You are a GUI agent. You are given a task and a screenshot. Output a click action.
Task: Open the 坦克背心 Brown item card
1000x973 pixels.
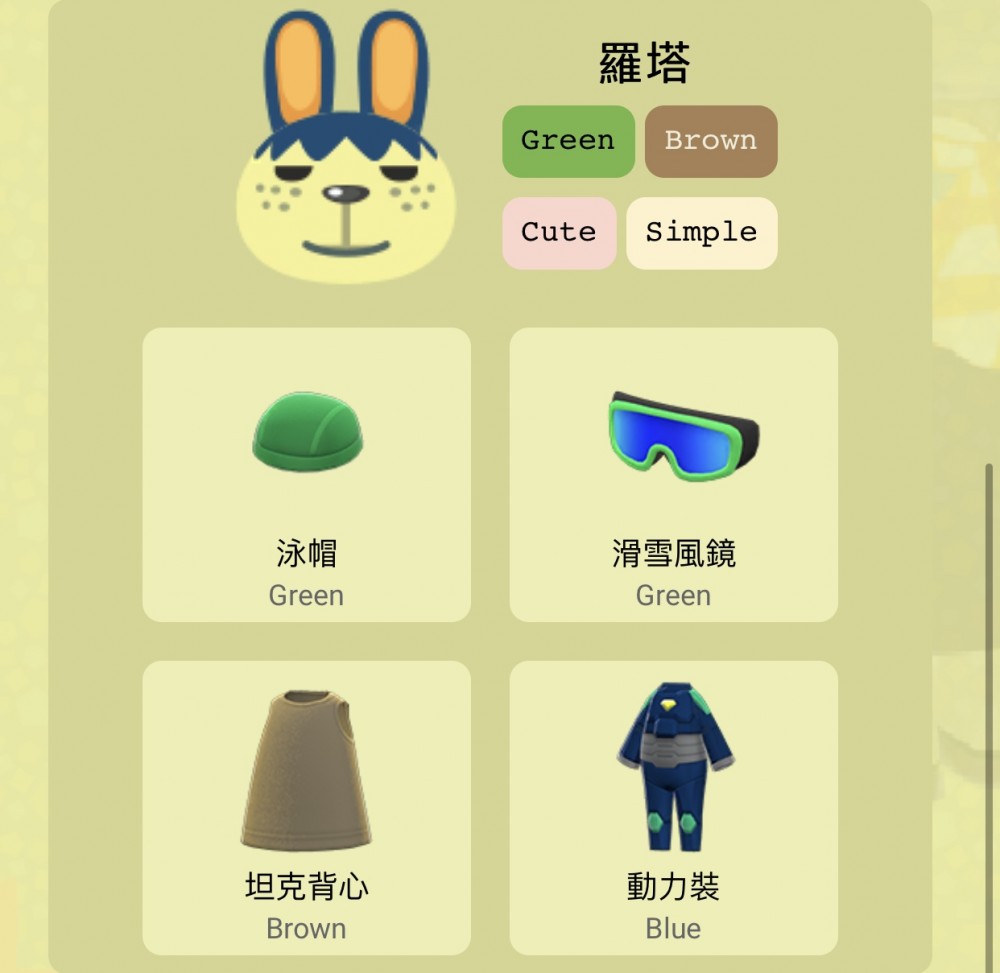pos(306,807)
